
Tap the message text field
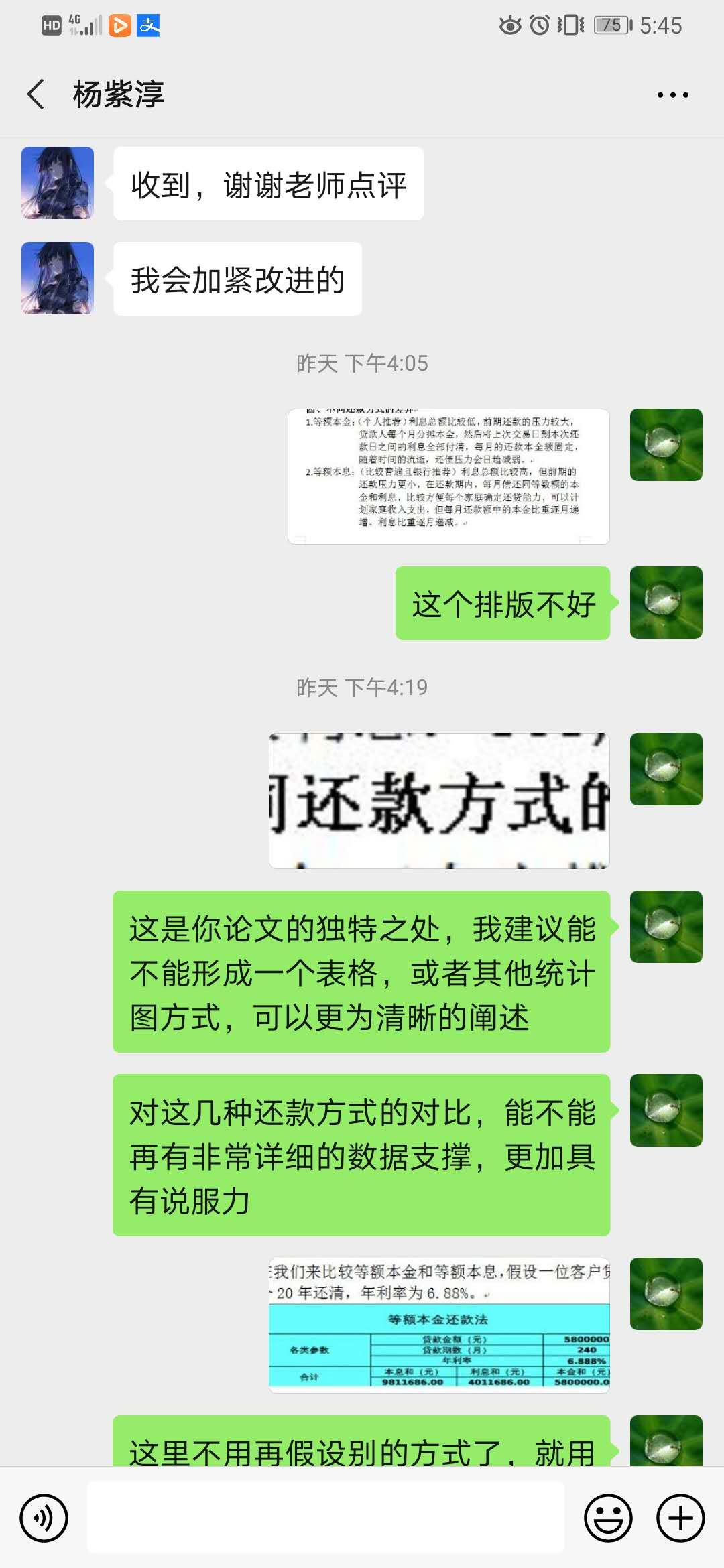coord(326,1518)
